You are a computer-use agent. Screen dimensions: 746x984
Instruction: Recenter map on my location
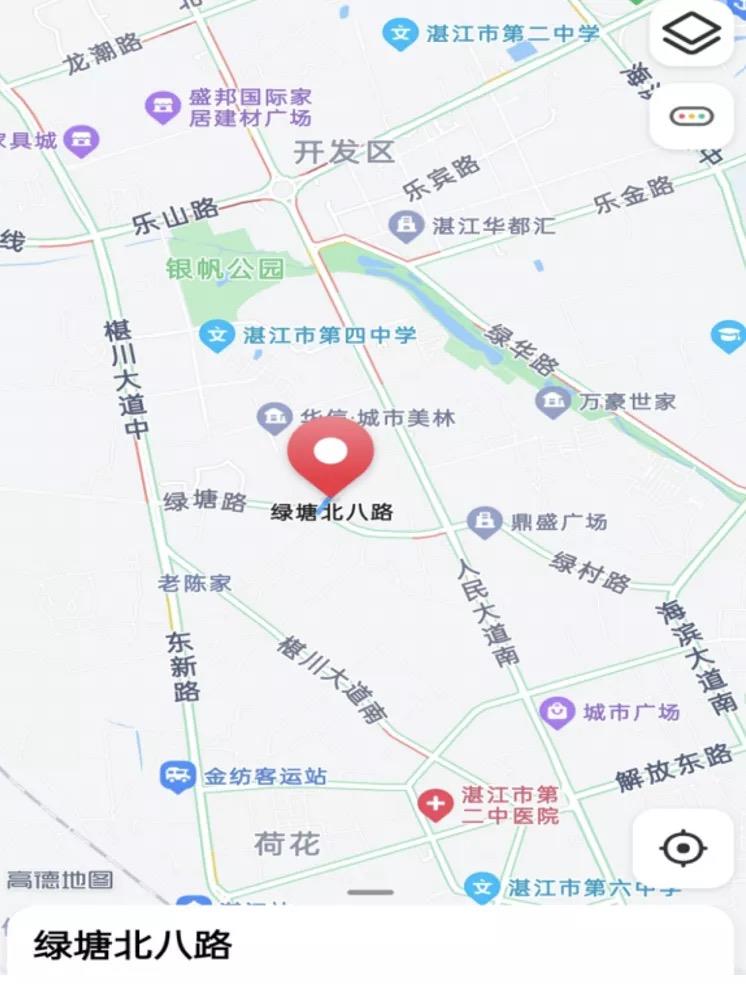[x=683, y=849]
